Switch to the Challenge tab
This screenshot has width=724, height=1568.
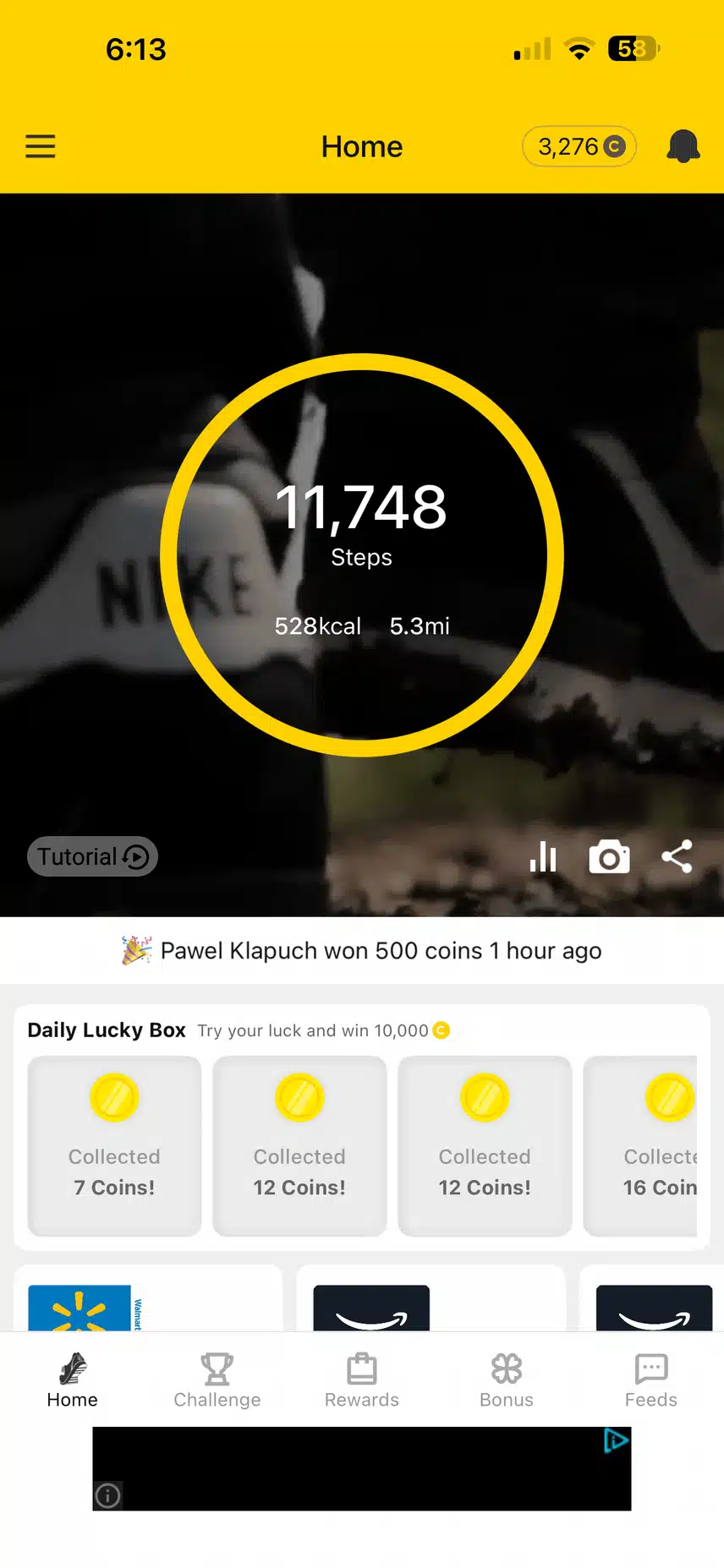[x=217, y=1380]
